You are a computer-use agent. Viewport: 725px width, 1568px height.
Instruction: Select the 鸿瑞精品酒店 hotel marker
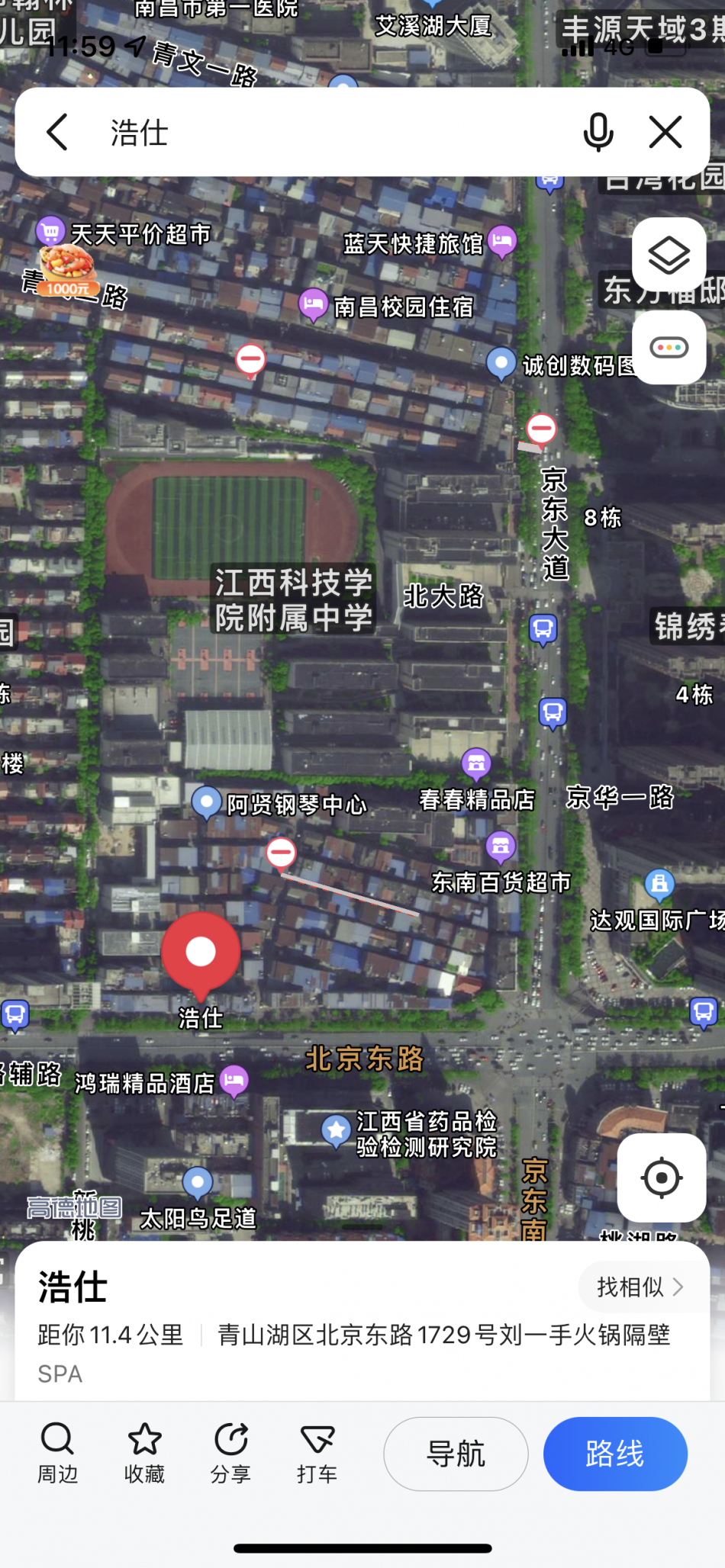click(234, 1081)
